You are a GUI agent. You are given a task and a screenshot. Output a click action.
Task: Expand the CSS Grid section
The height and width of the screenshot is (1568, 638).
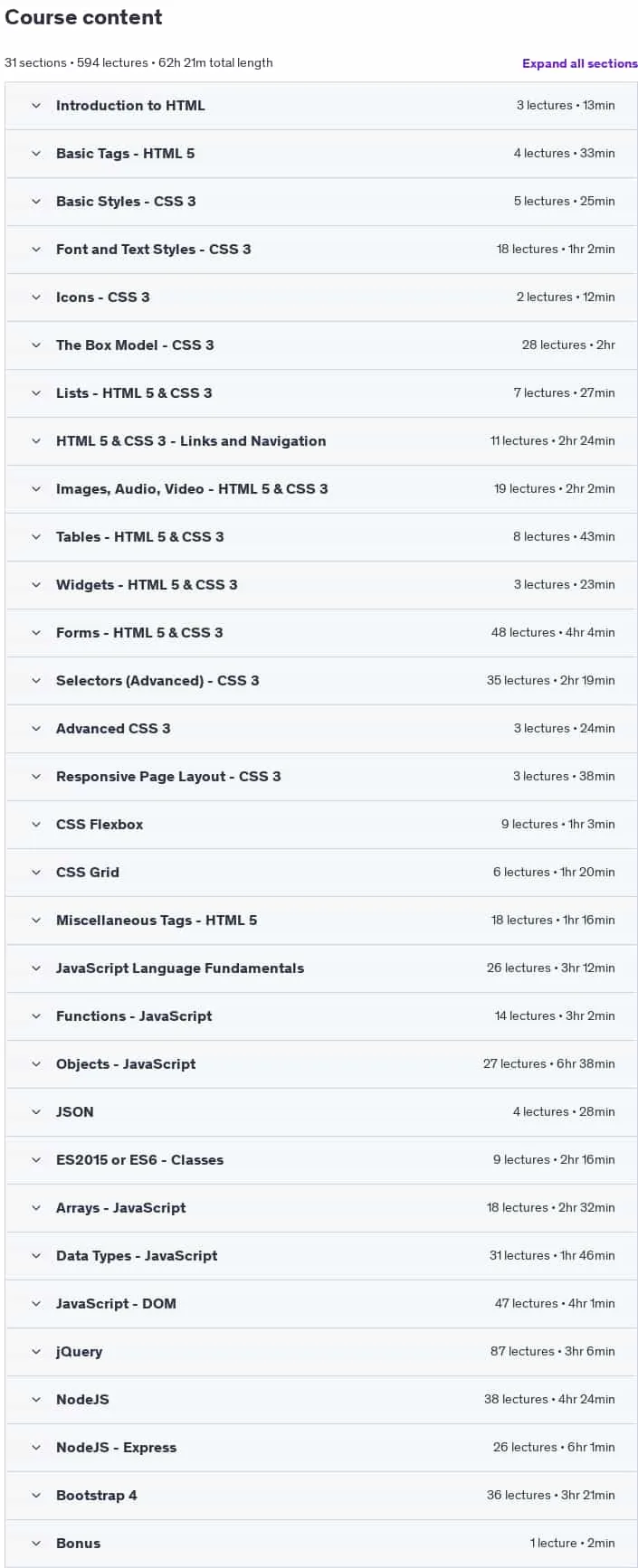(321, 873)
